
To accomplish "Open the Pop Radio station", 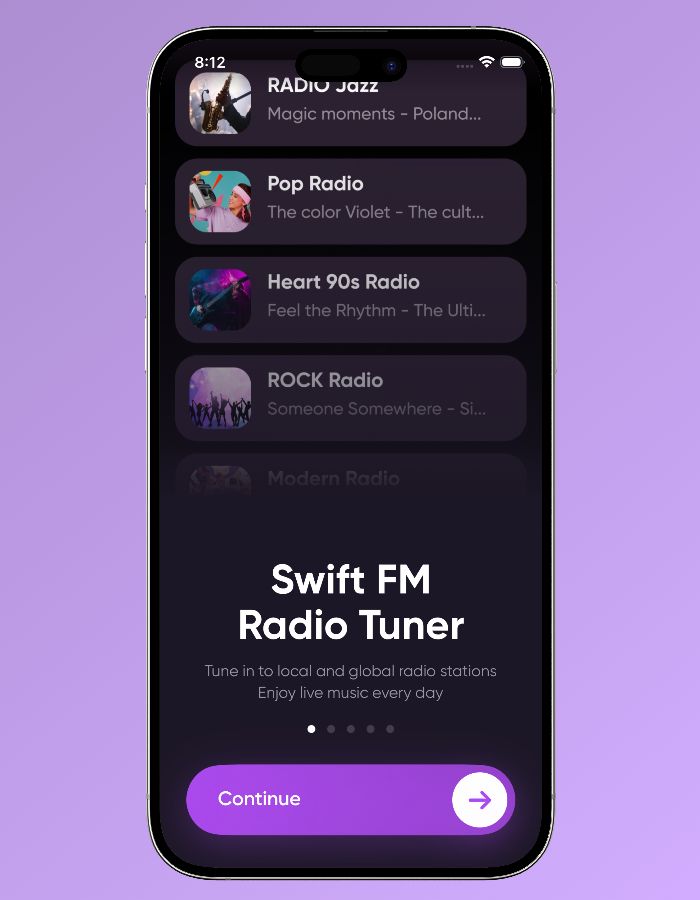I will click(350, 201).
